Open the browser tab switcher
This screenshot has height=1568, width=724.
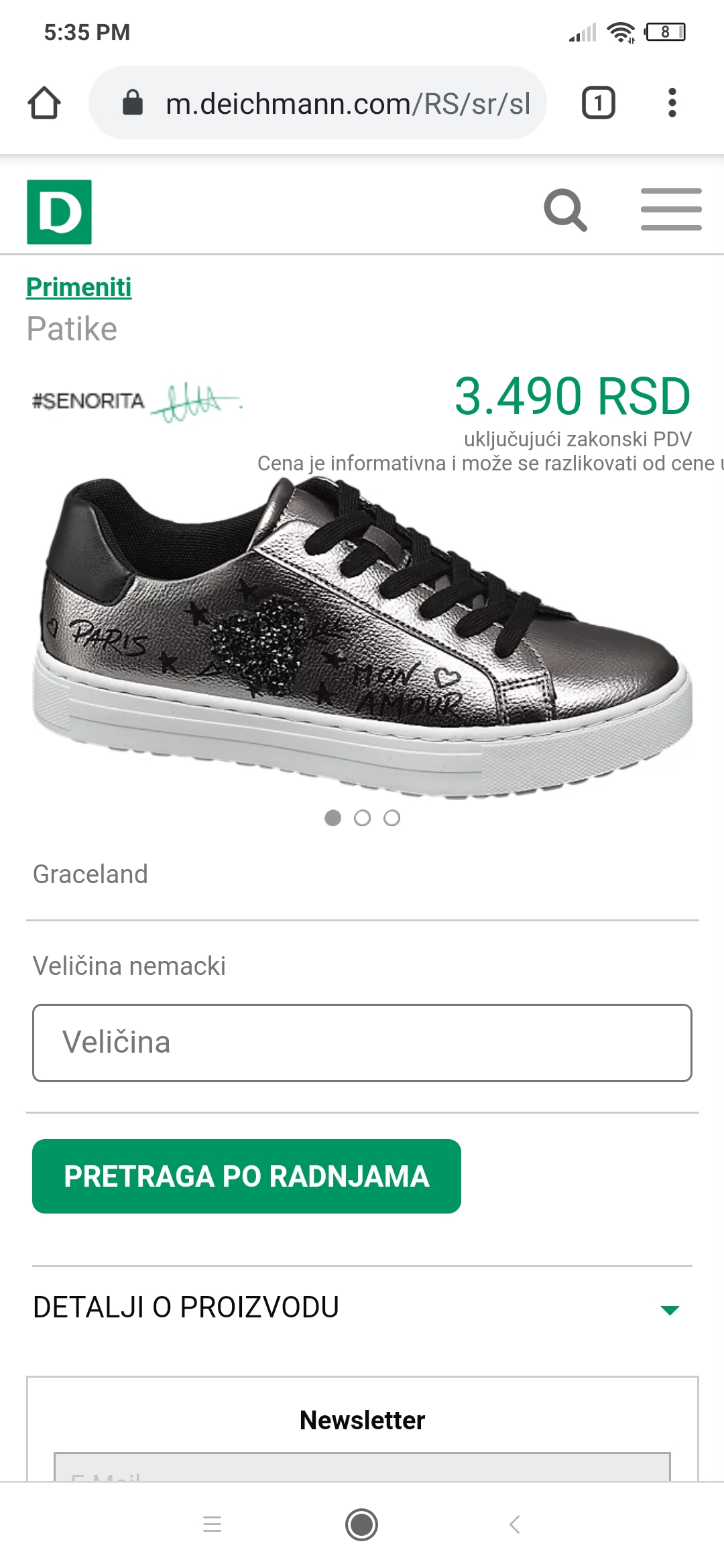598,103
